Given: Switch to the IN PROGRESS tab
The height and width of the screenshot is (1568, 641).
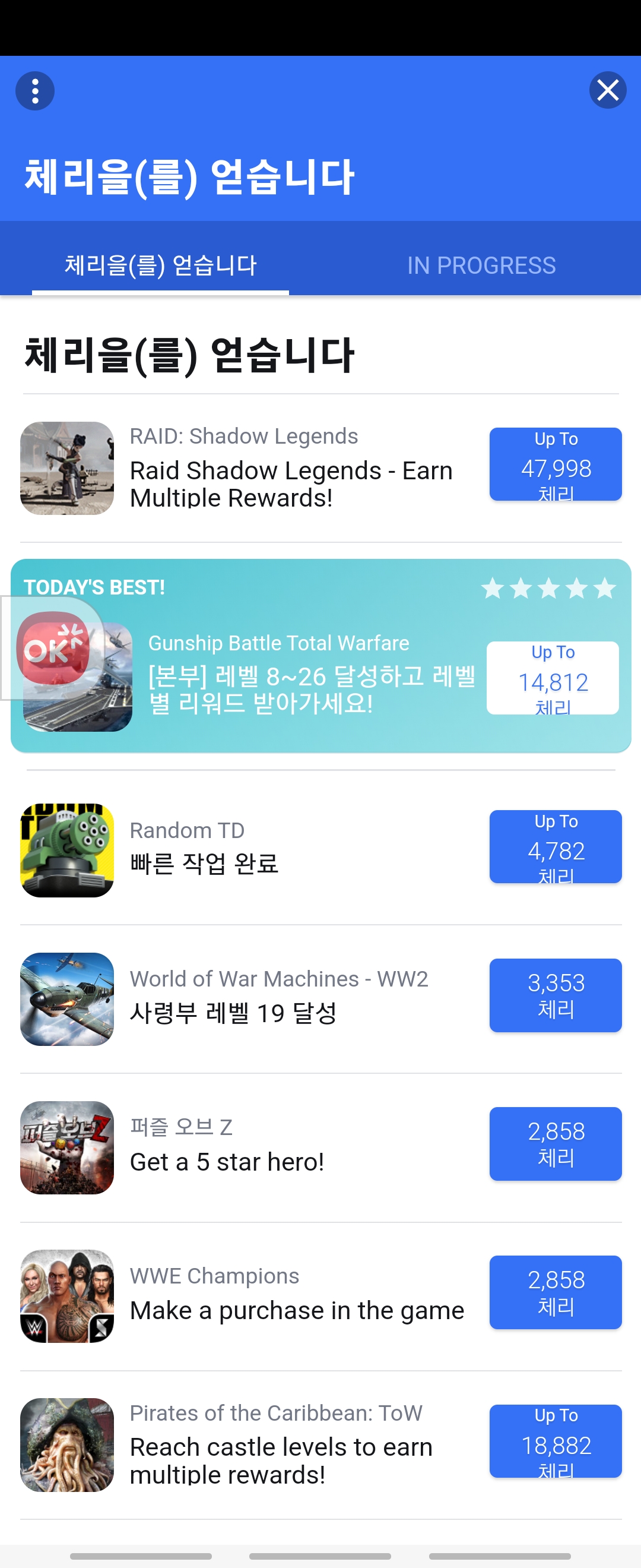Looking at the screenshot, I should 481,265.
